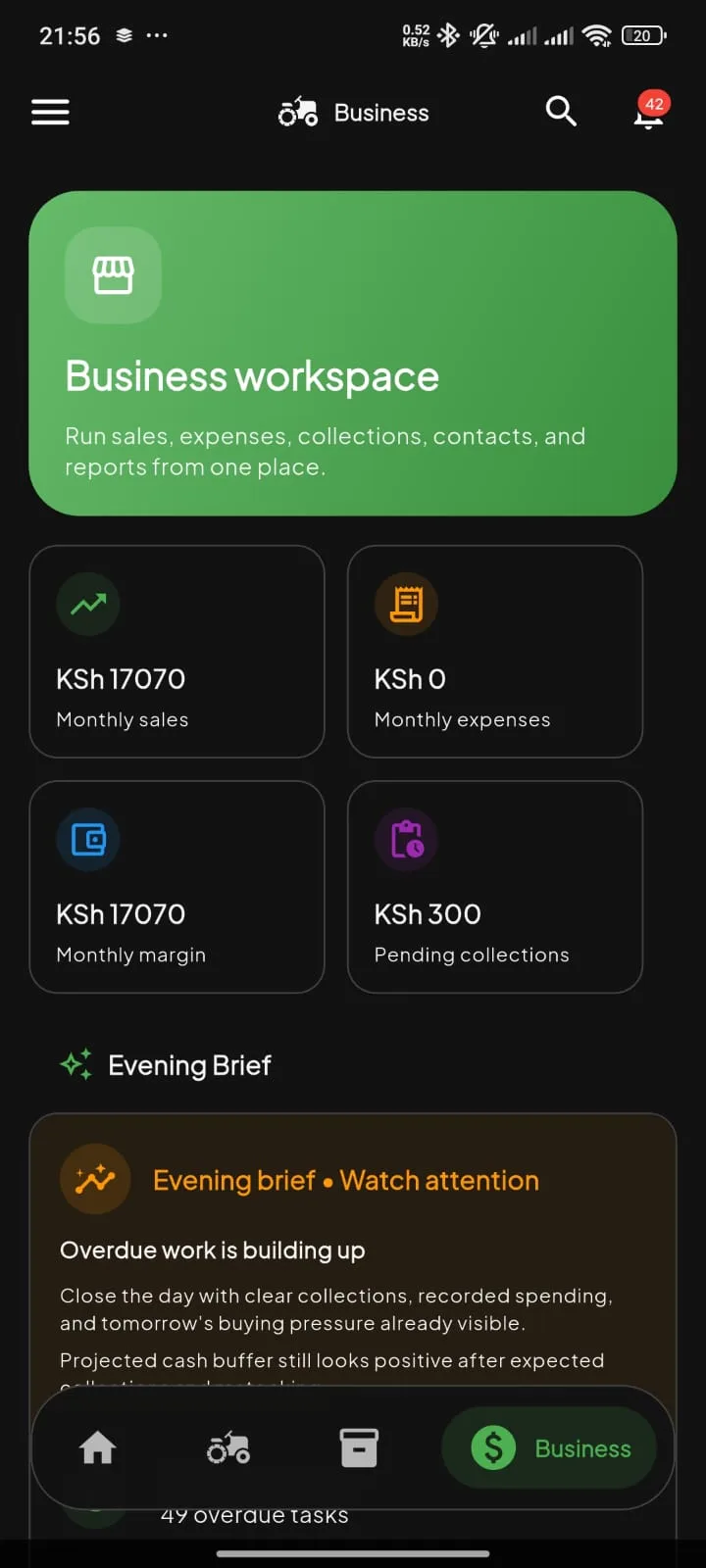Tap the orange receipt icon for expenses
Image resolution: width=706 pixels, height=1568 pixels.
pyautogui.click(x=406, y=604)
